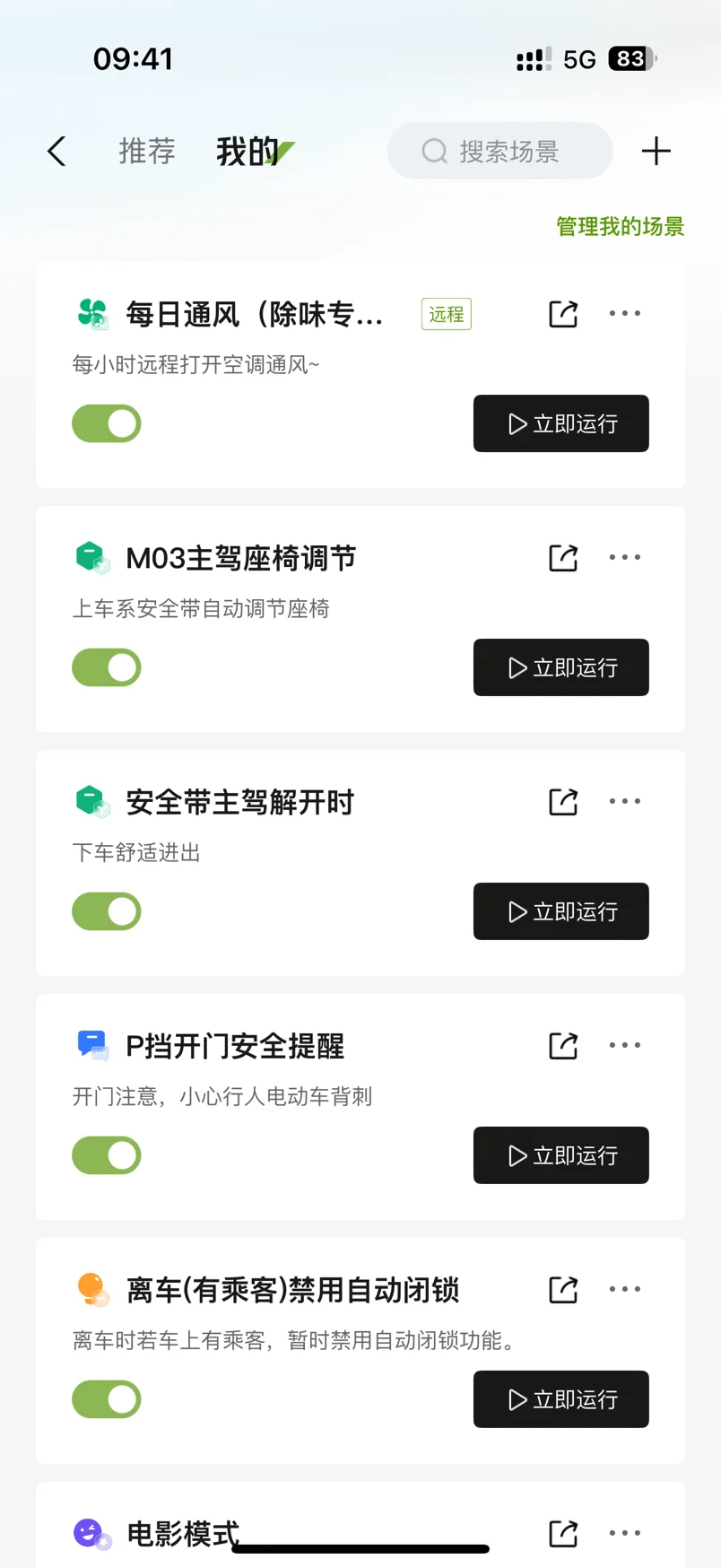Switch to the 推荐 tab
Viewport: 721px width, 1568px height.
coord(147,152)
